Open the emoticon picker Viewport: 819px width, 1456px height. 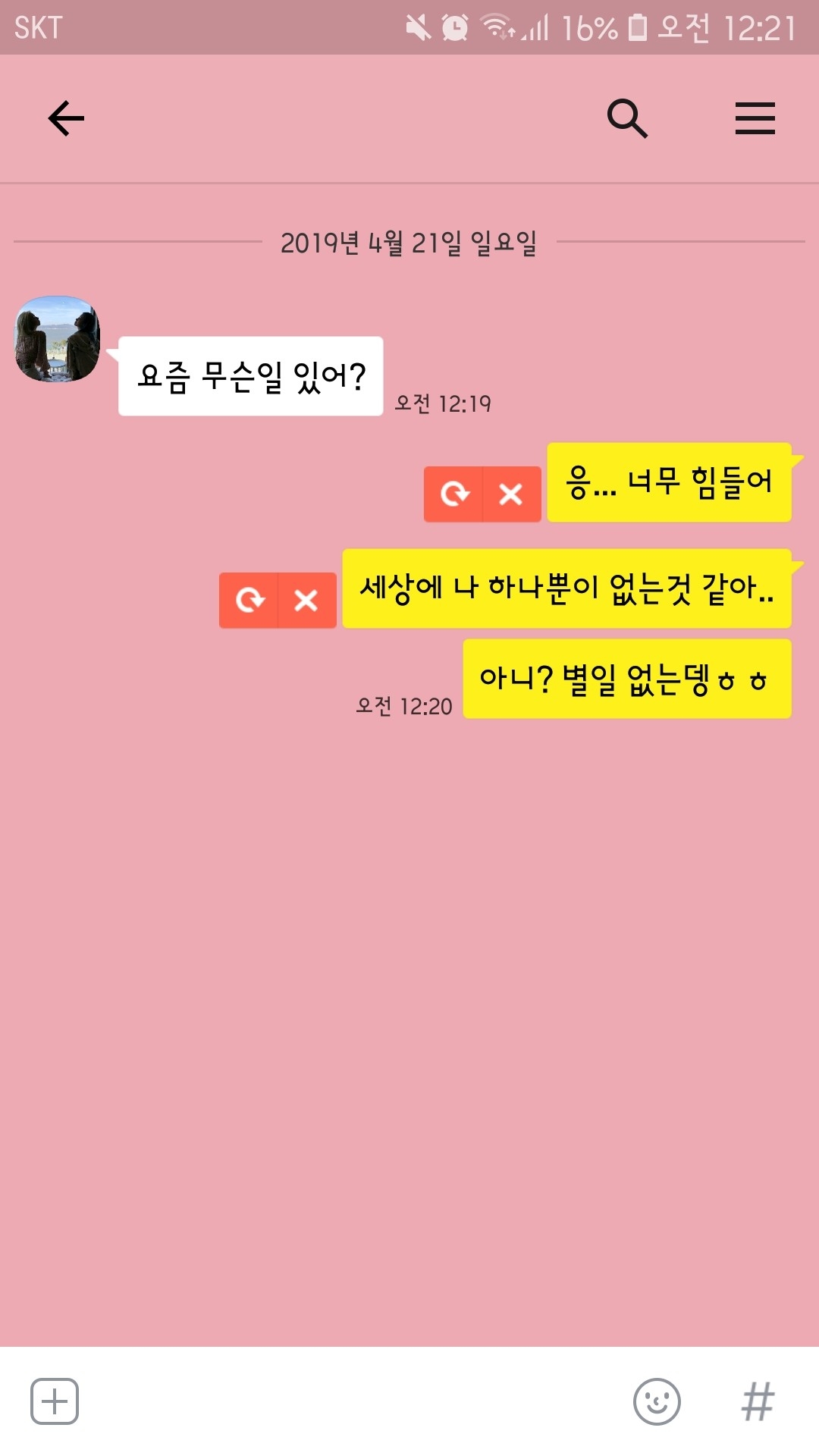(657, 1401)
